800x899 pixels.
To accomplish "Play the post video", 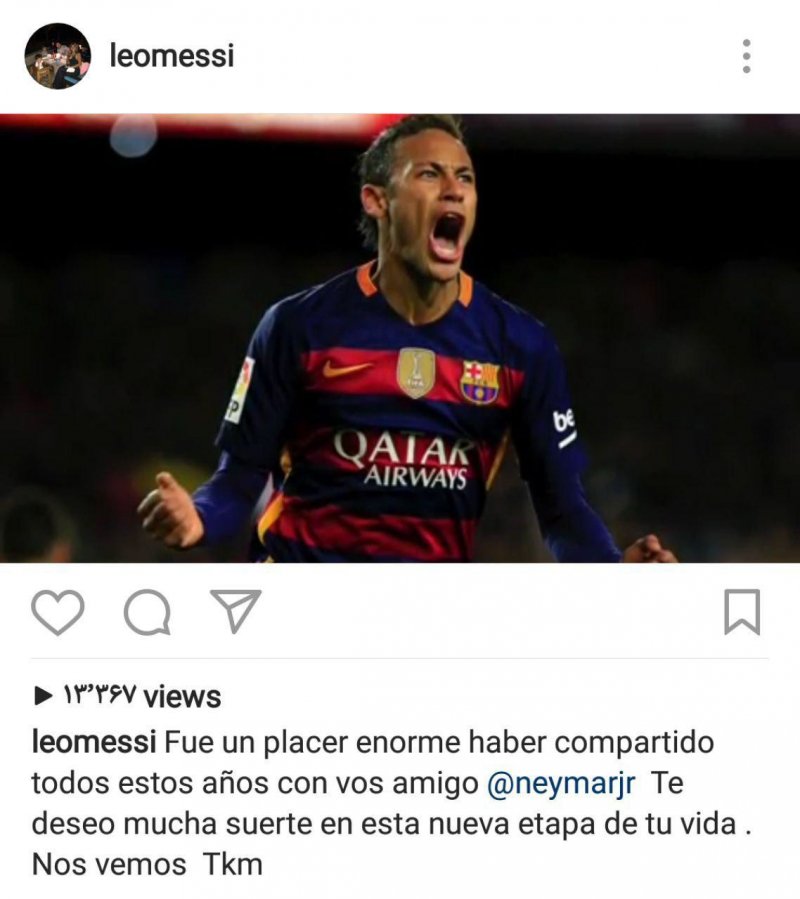I will 400,338.
